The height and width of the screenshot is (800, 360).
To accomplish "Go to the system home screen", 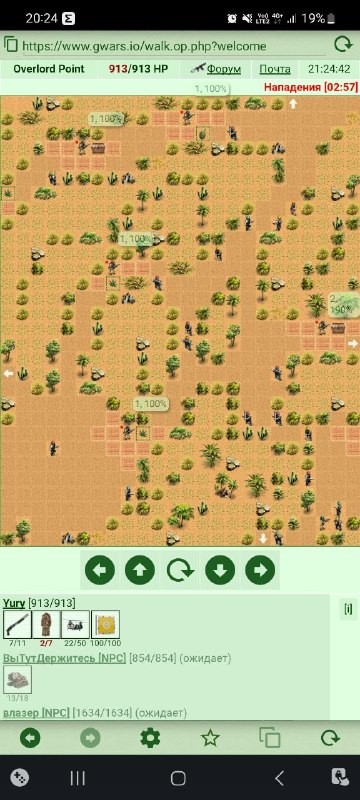I will (178, 778).
